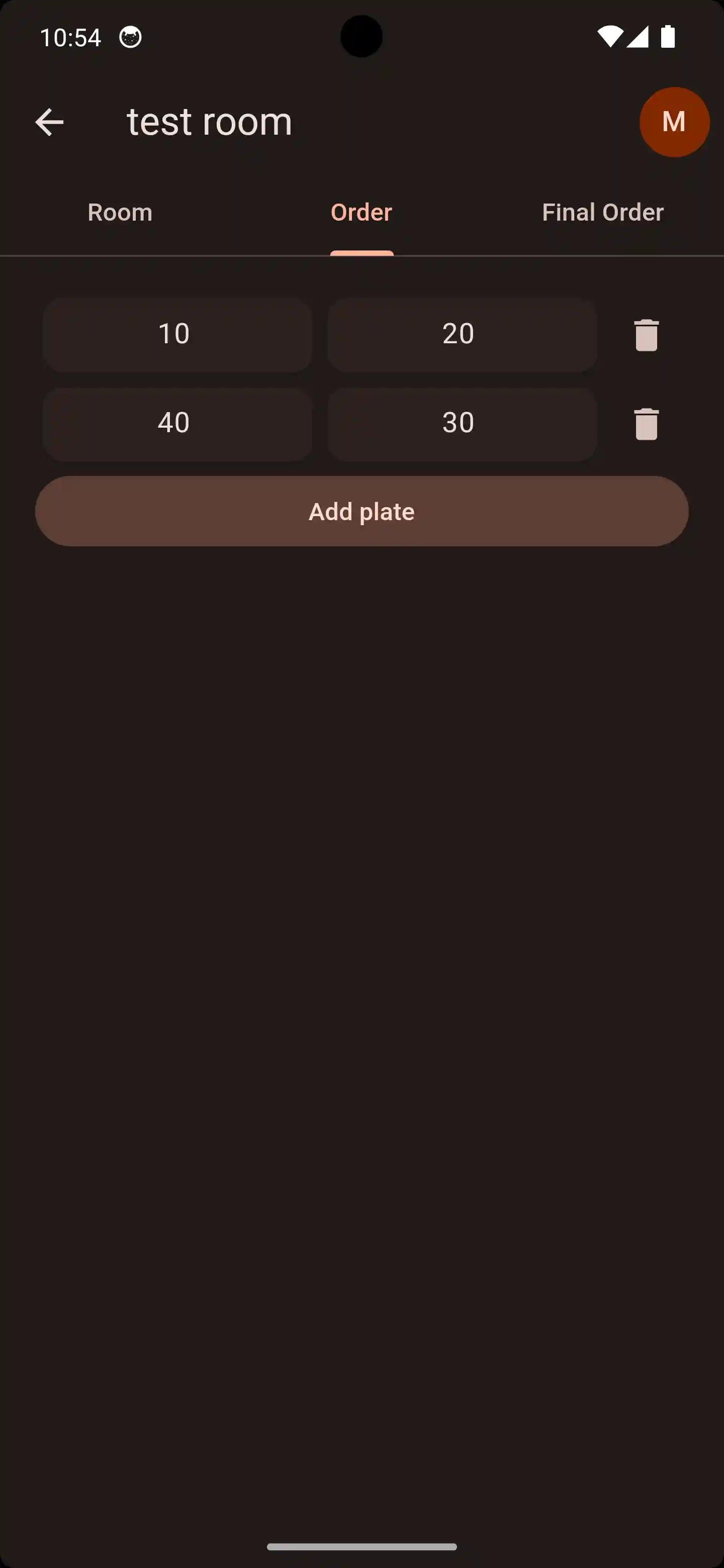Open the Final Order tab
724x1568 pixels.
point(602,213)
